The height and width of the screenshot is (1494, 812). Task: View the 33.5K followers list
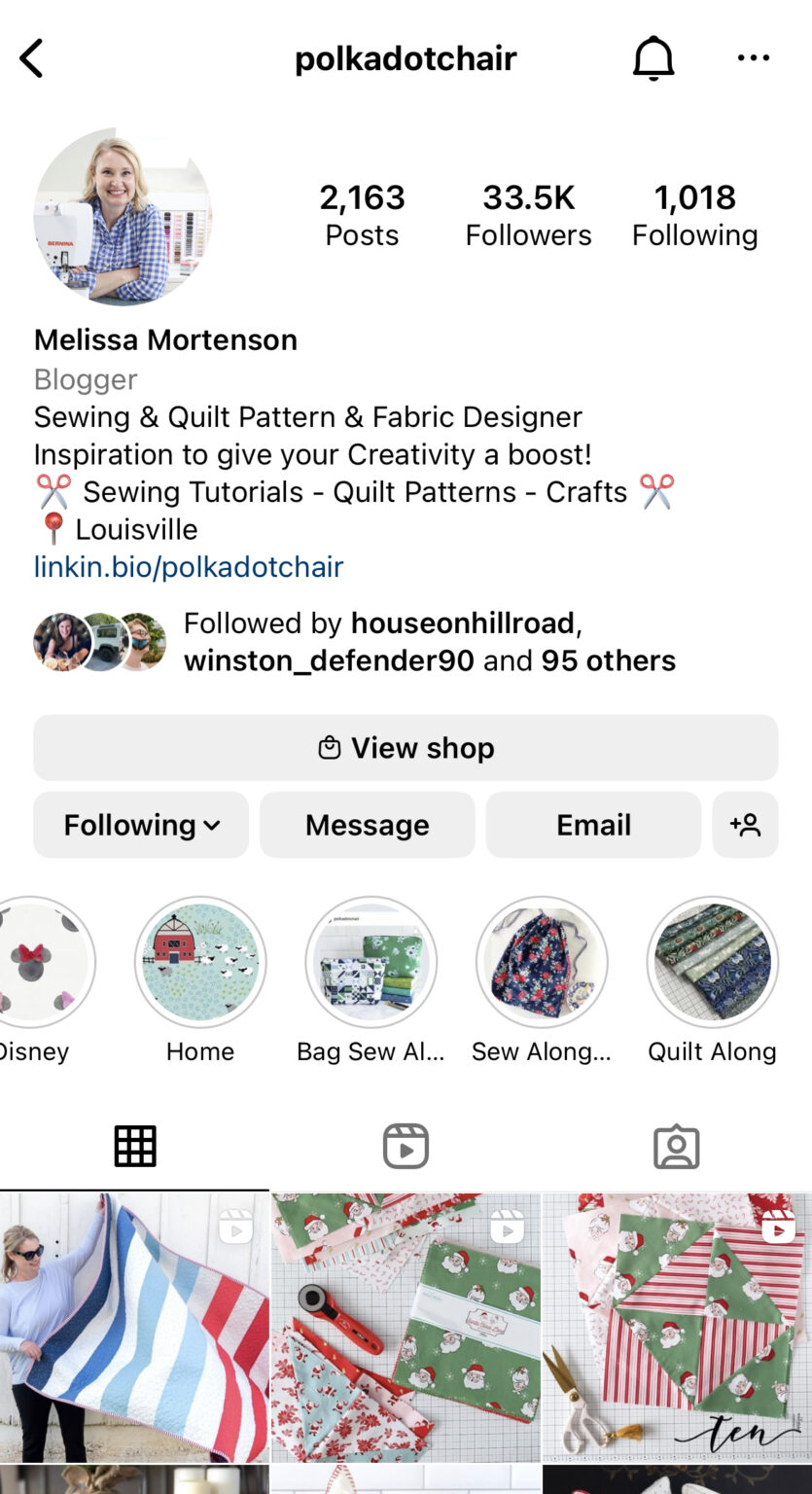(528, 215)
